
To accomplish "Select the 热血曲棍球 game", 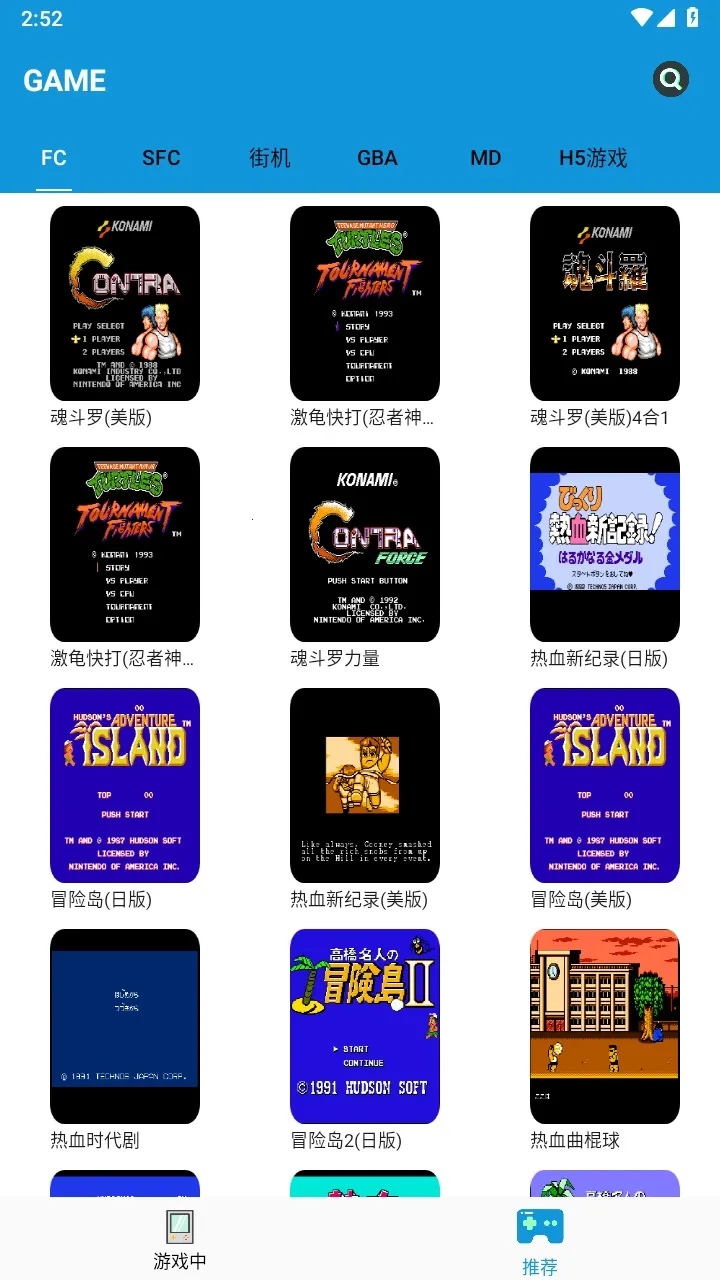I will point(605,1027).
